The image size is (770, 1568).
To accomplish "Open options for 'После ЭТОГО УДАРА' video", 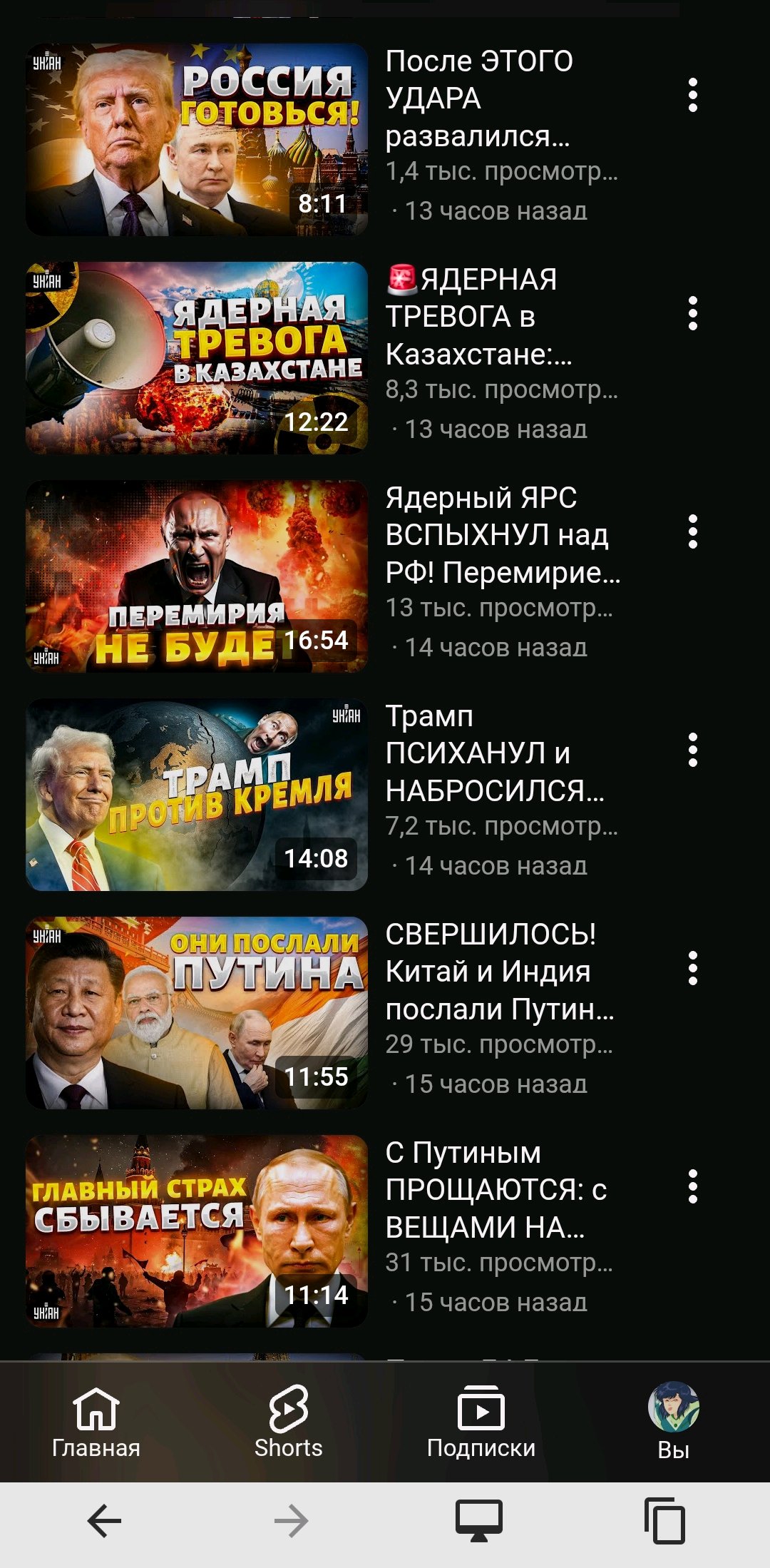I will [x=692, y=95].
